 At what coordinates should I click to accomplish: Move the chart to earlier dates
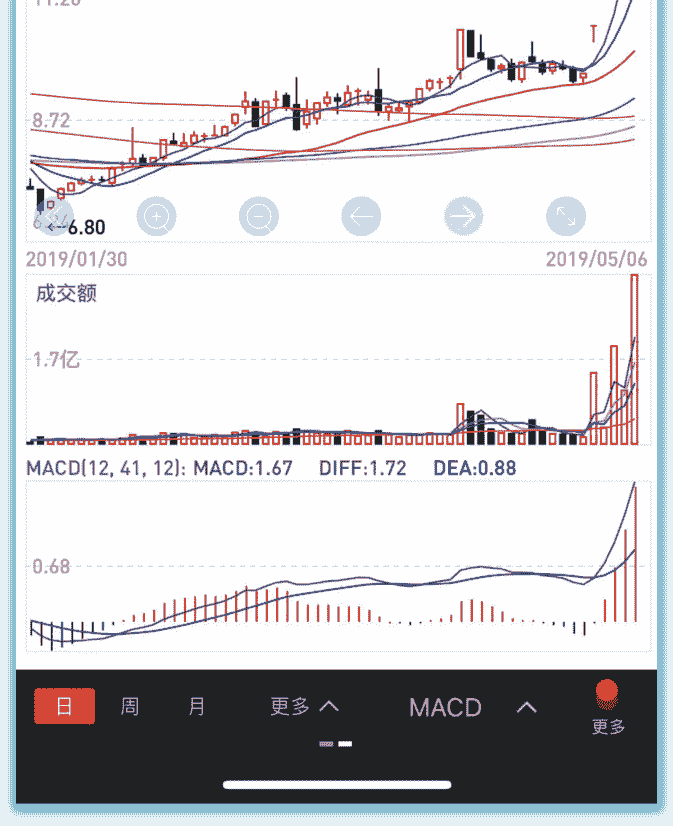[x=361, y=216]
